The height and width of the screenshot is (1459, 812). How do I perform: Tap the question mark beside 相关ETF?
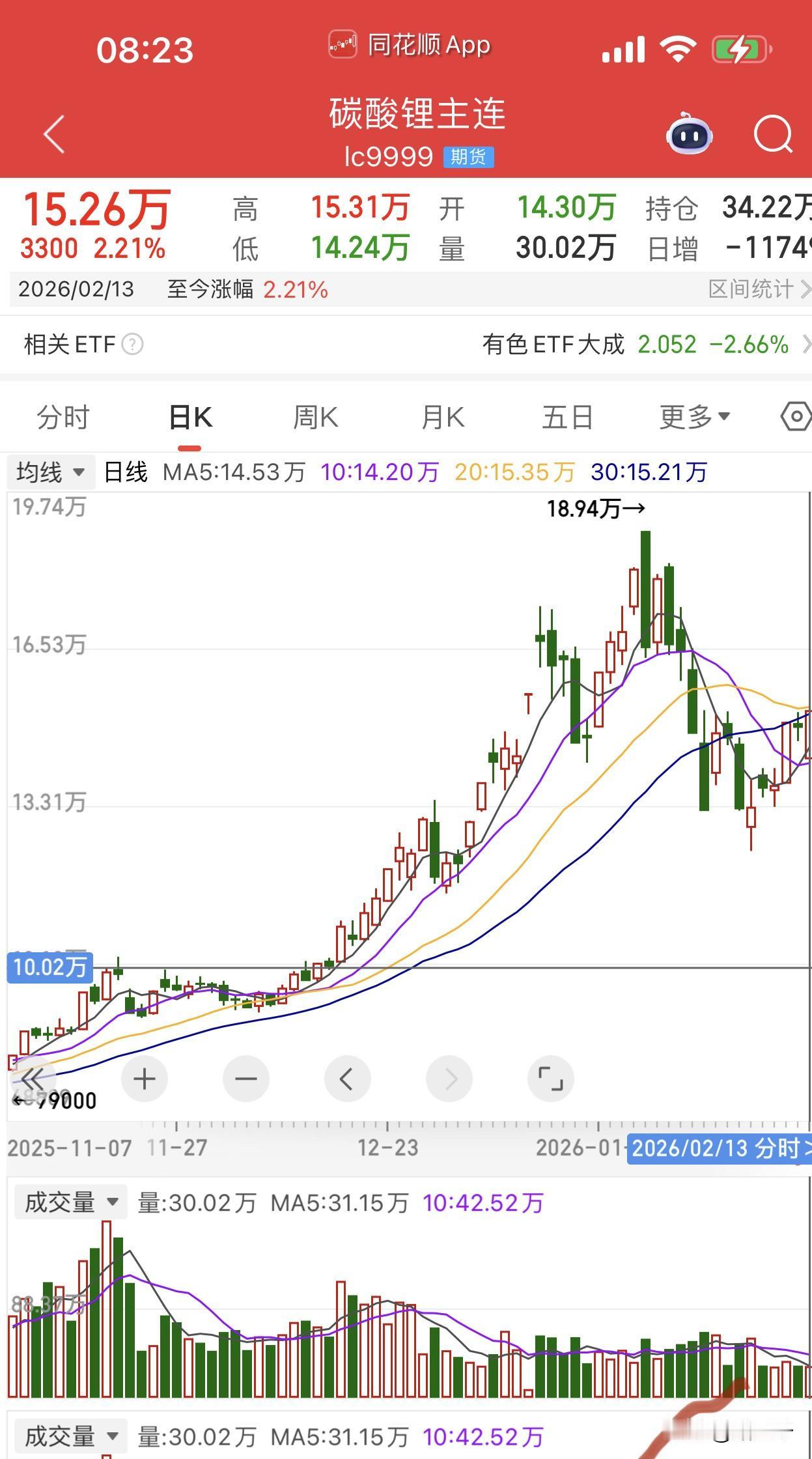coord(133,345)
